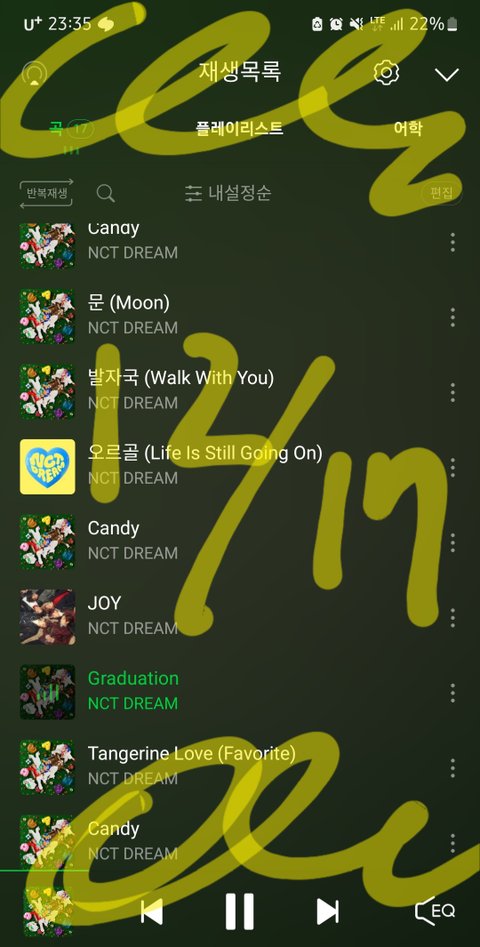Change the 내설정순 sort order
The width and height of the screenshot is (480, 947).
point(228,193)
